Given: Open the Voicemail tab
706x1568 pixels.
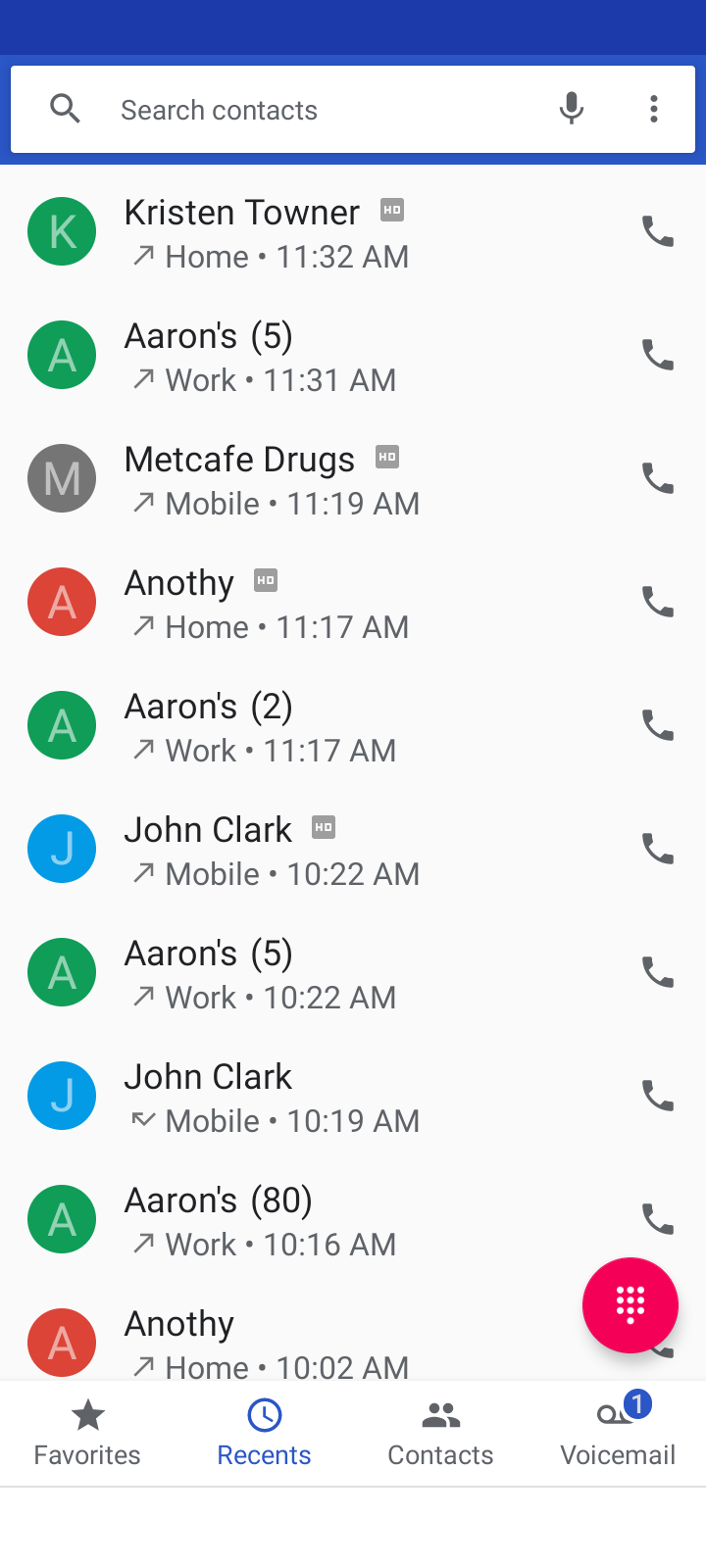Looking at the screenshot, I should (x=618, y=1433).
